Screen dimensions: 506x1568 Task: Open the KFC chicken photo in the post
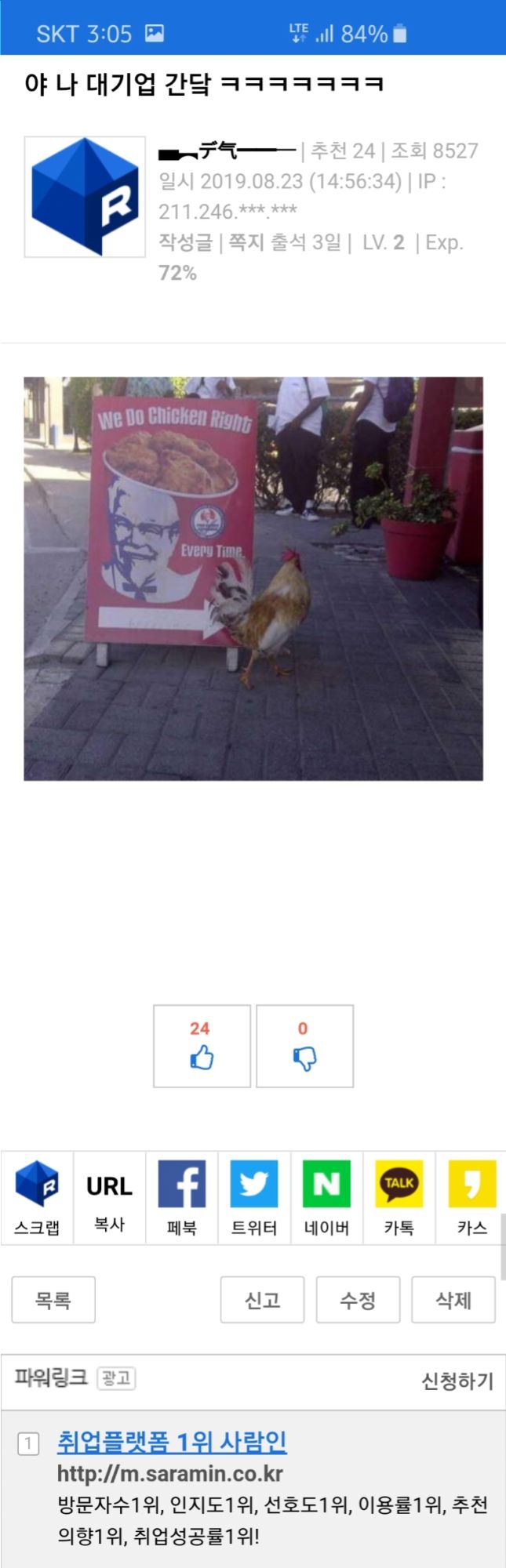(x=253, y=579)
